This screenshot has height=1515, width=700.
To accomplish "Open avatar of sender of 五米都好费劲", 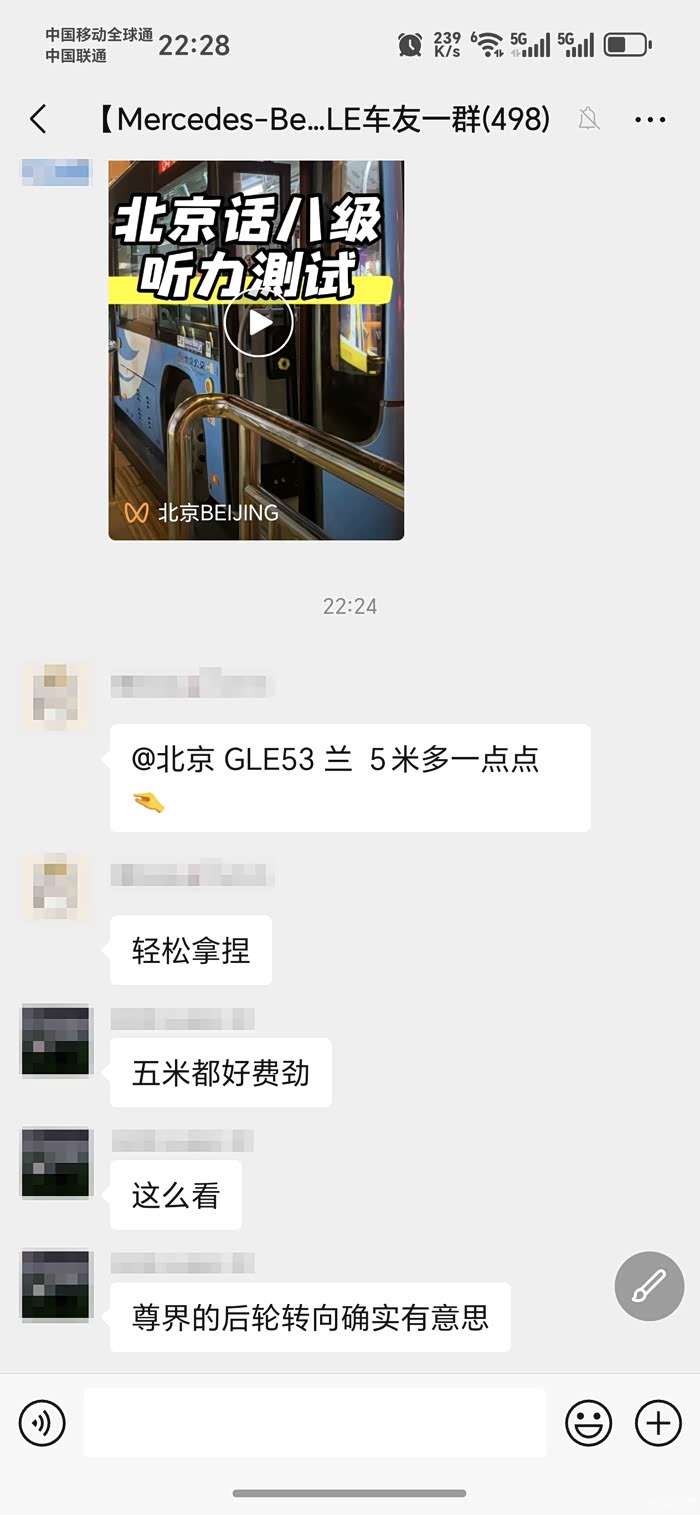I will pos(56,1040).
